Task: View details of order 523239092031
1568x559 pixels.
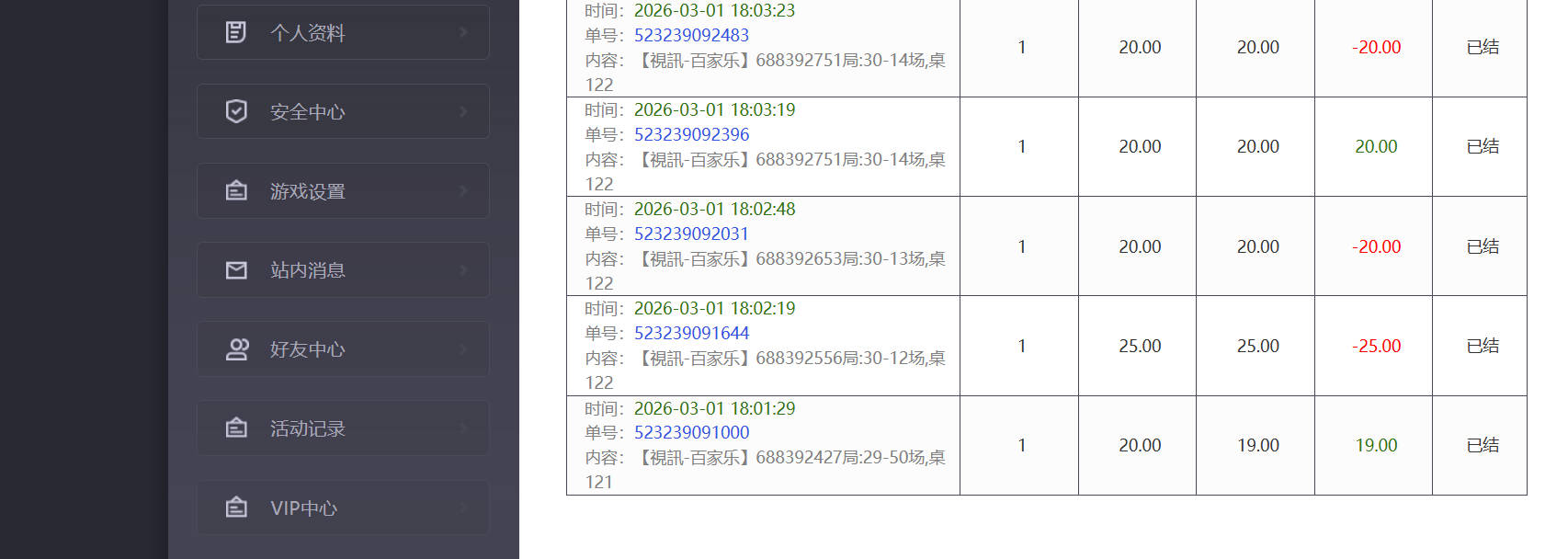Action: tap(691, 234)
